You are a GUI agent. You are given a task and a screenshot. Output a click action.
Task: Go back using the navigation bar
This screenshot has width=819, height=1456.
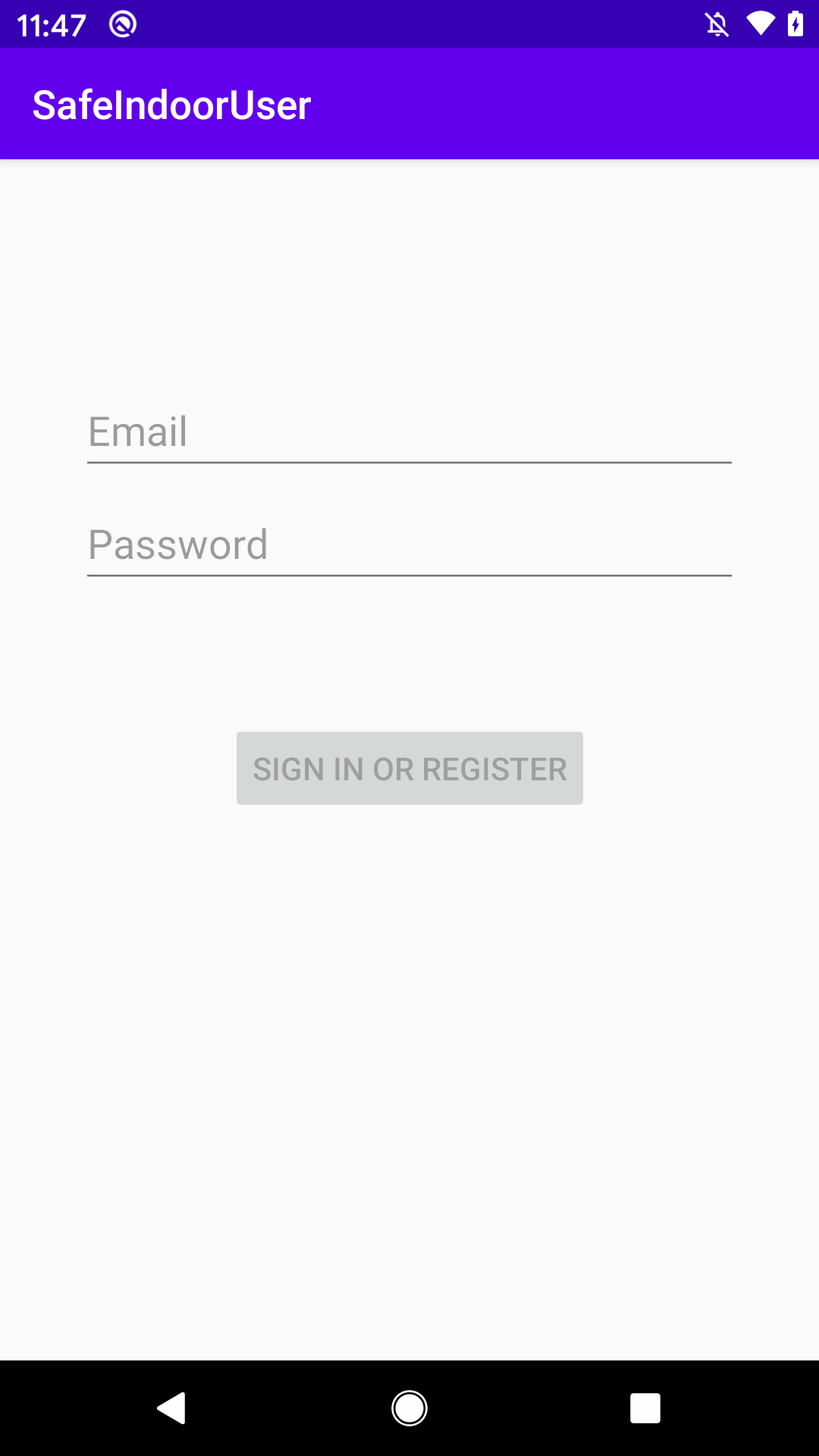[x=172, y=1408]
